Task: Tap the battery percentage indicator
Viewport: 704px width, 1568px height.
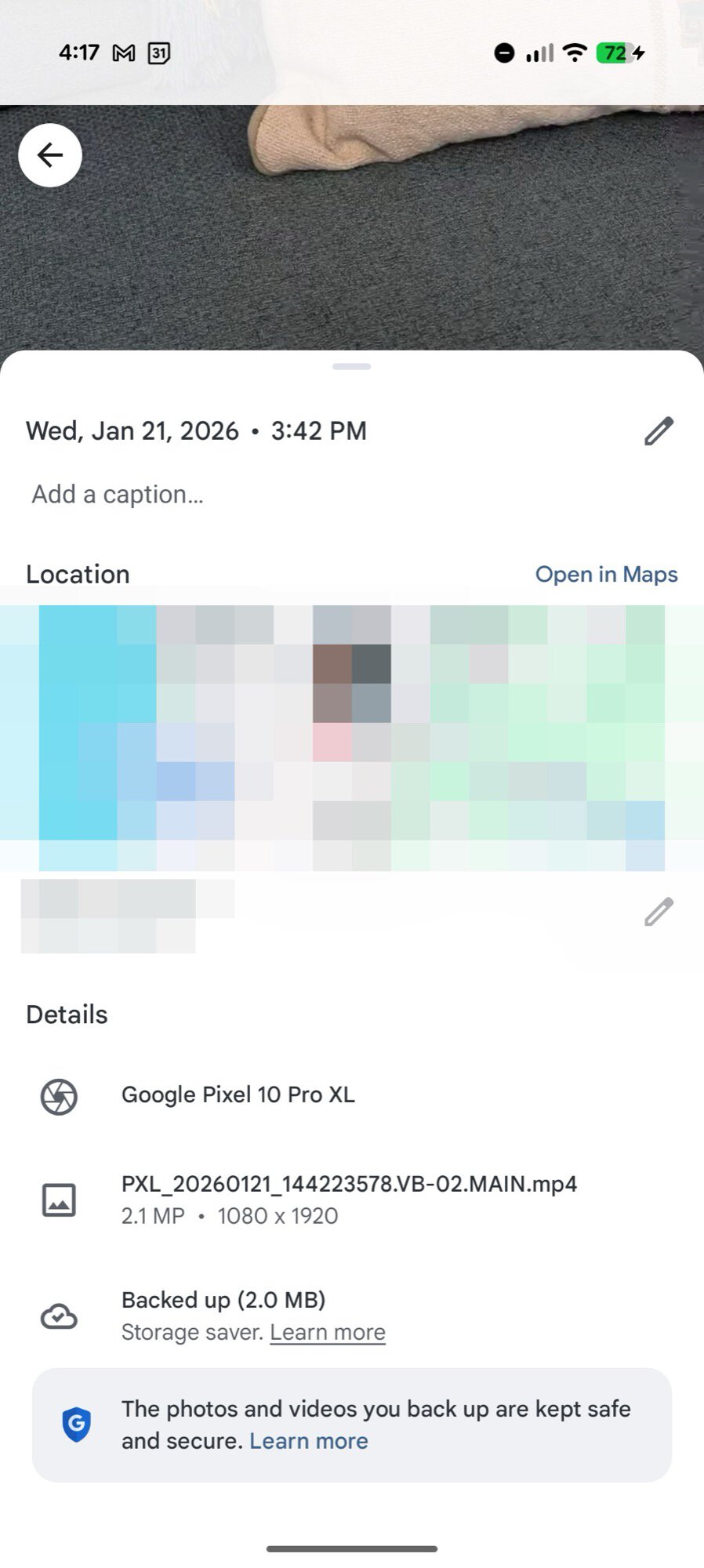Action: (x=615, y=53)
